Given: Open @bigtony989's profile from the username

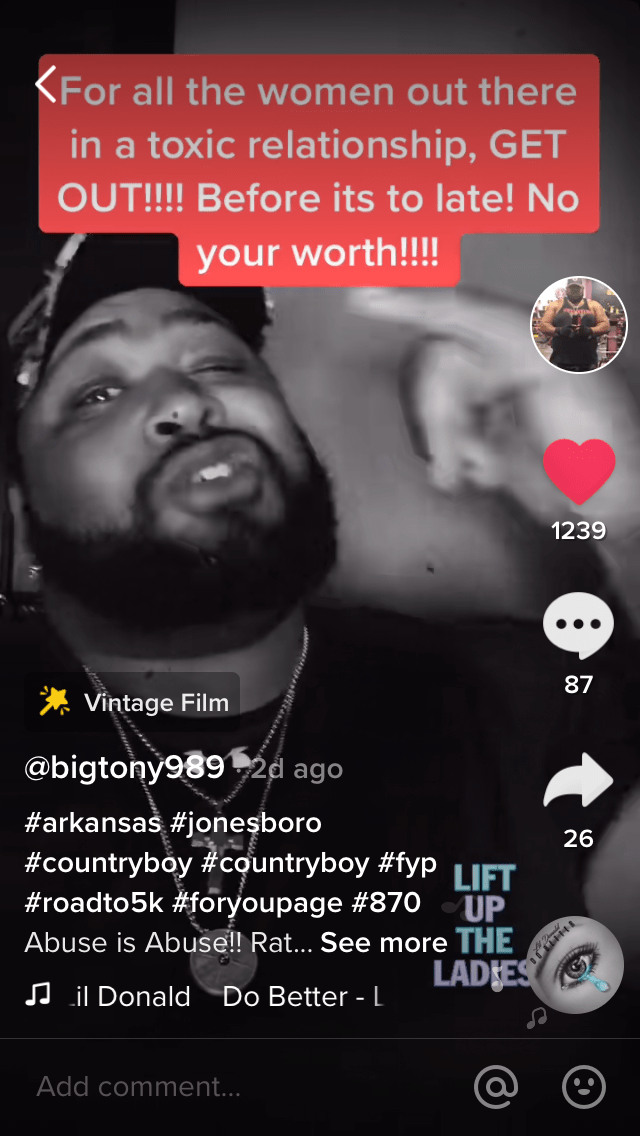Looking at the screenshot, I should pyautogui.click(x=124, y=768).
